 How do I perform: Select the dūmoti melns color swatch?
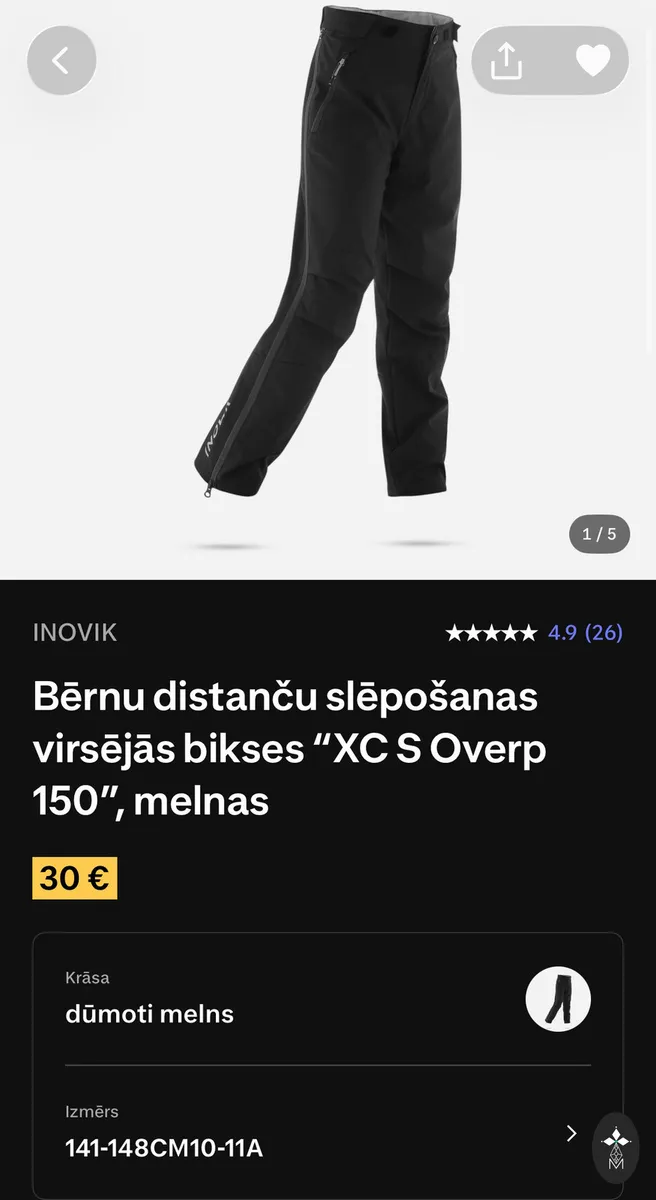pos(558,999)
